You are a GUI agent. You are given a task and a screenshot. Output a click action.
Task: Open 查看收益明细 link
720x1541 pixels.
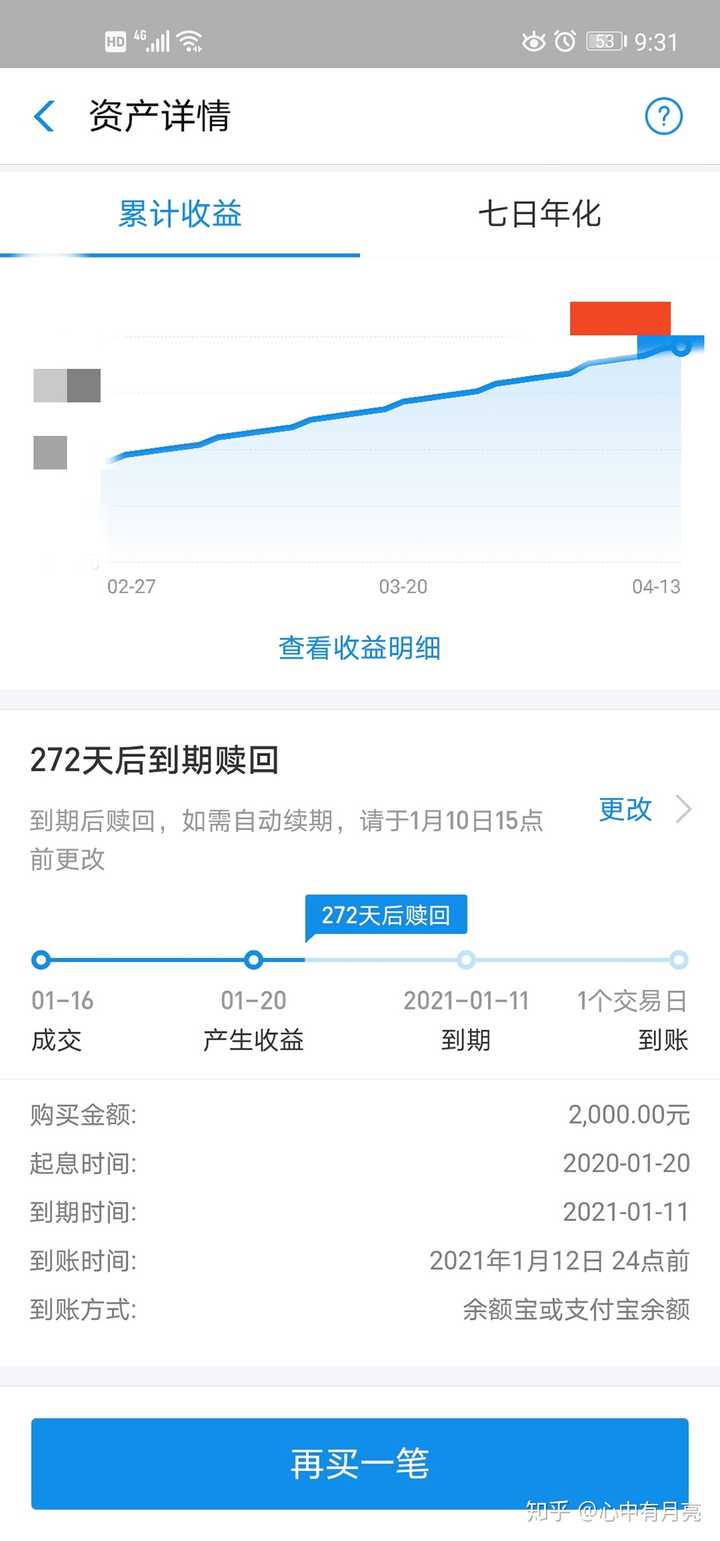(359, 648)
